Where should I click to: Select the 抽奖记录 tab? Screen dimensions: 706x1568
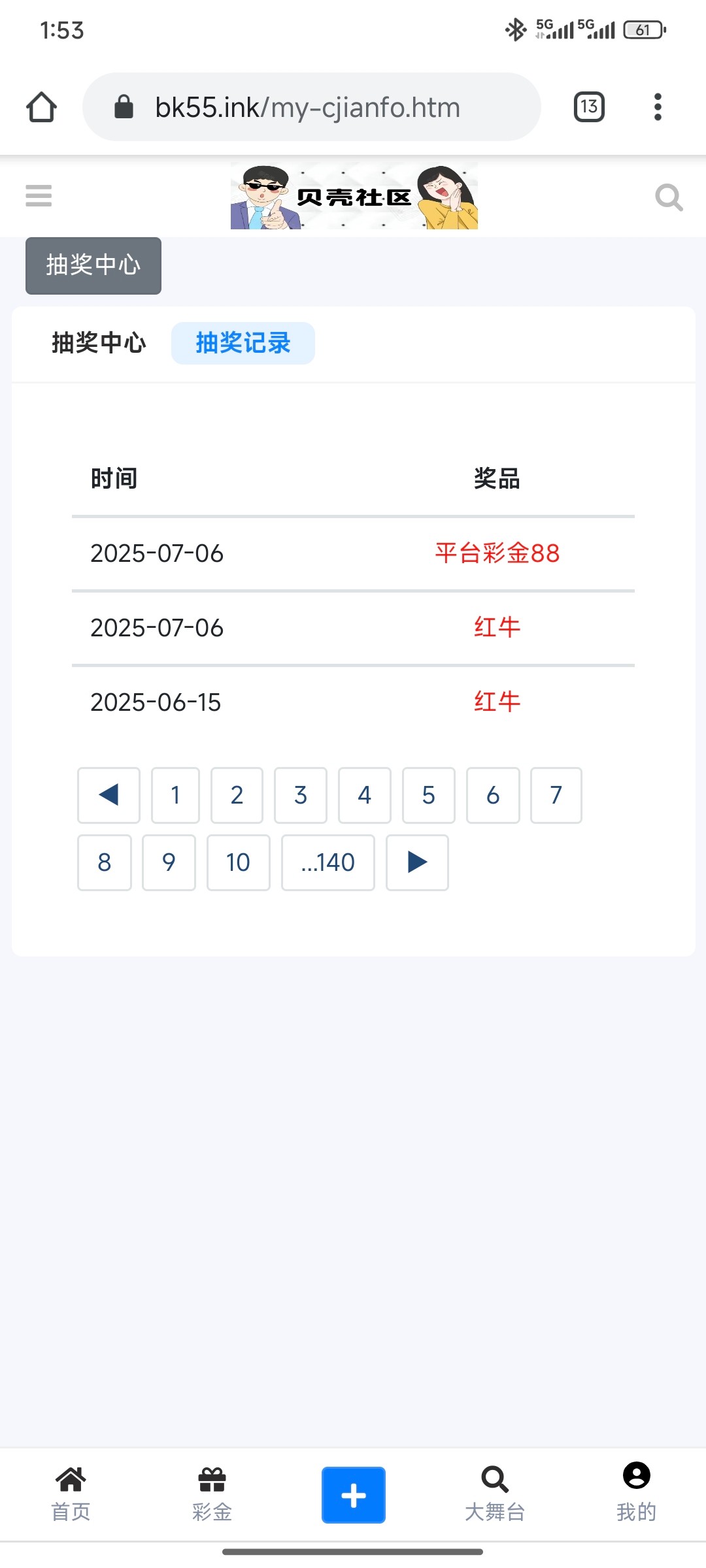point(243,343)
